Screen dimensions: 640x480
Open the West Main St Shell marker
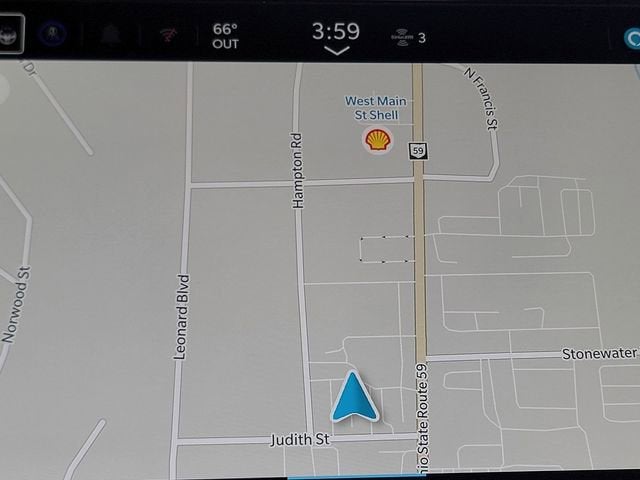[377, 140]
